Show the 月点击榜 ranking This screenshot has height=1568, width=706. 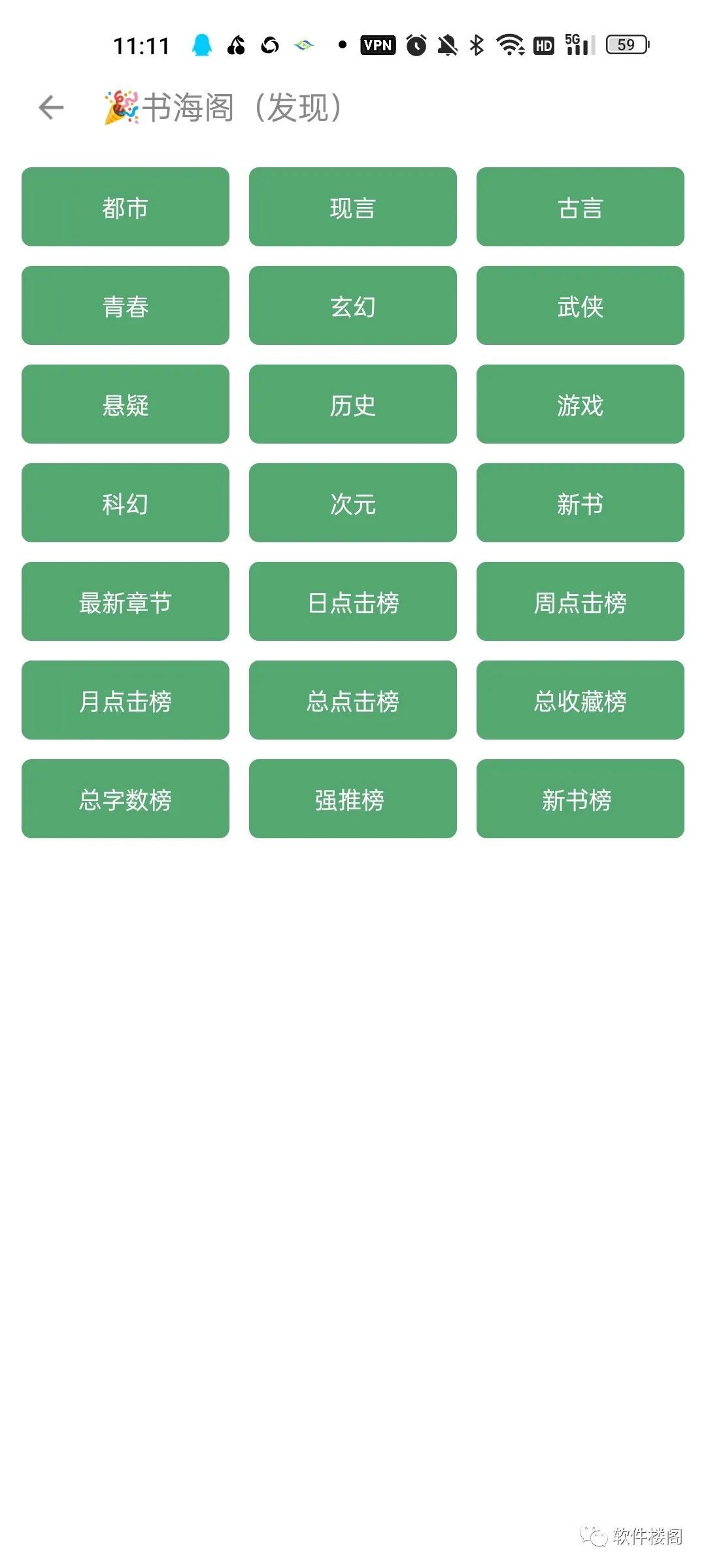[x=125, y=700]
